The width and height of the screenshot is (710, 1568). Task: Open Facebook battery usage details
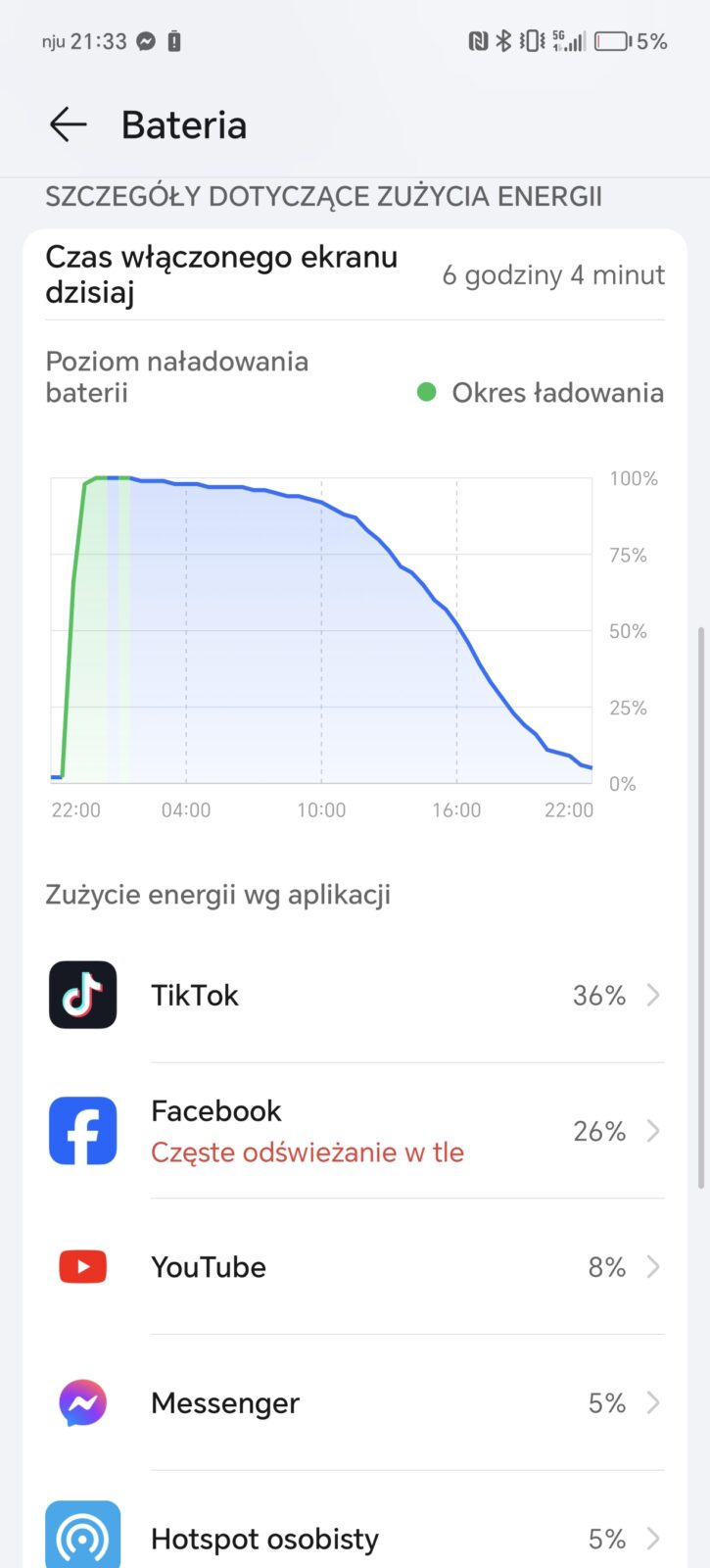tap(355, 1130)
